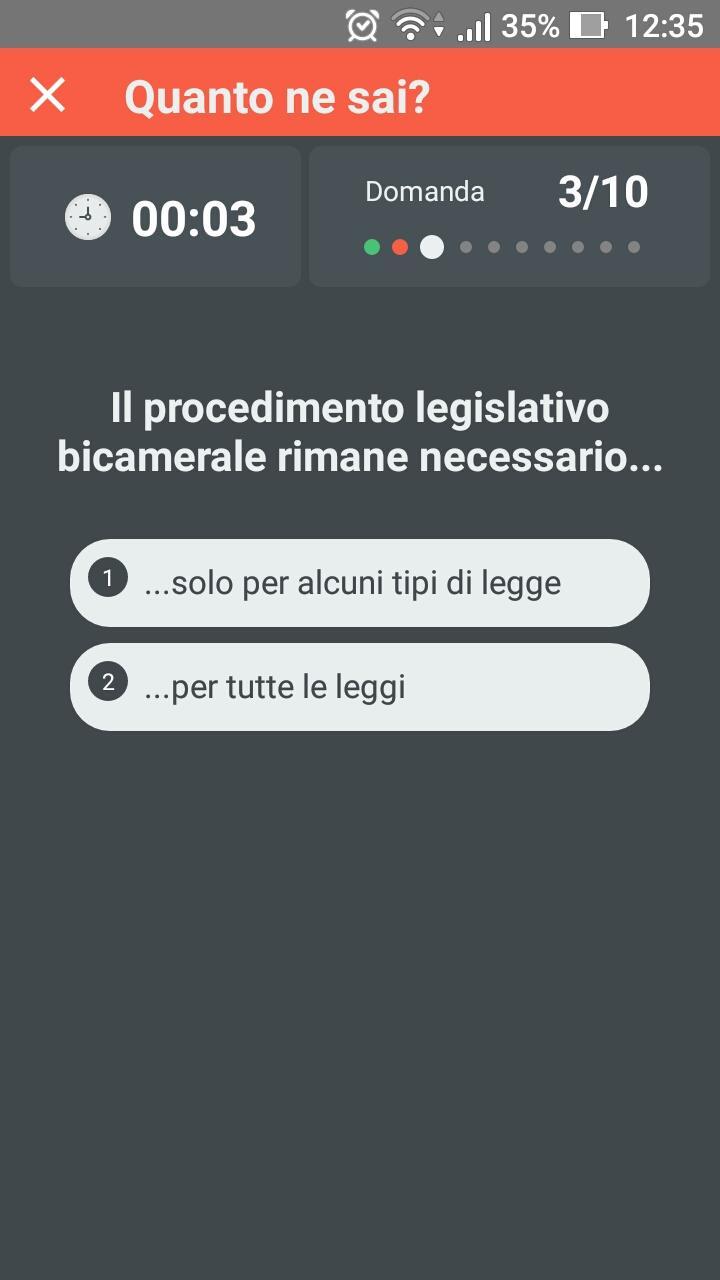This screenshot has height=1280, width=720.
Task: Click the alarm clock status bar icon
Action: coord(363,25)
